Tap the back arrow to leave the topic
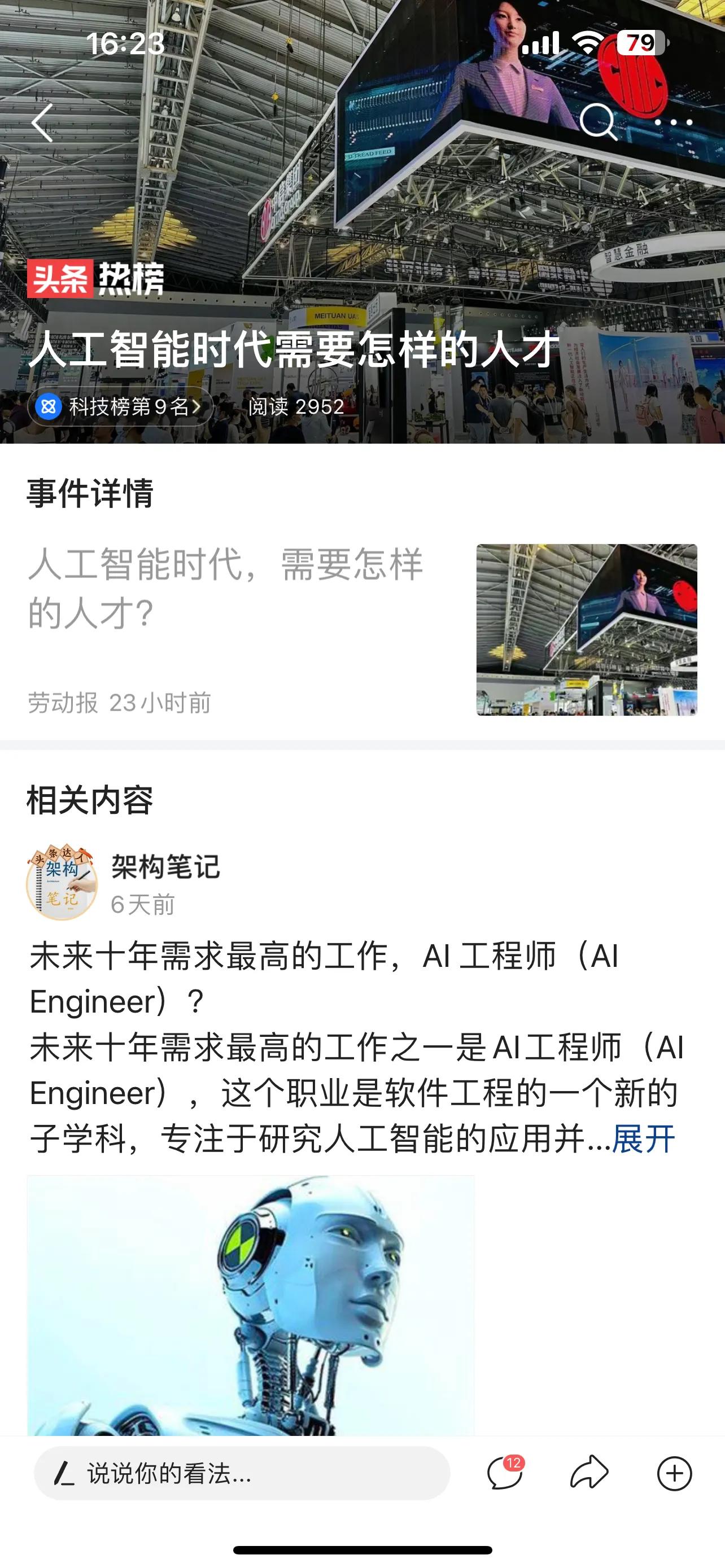 (40, 123)
